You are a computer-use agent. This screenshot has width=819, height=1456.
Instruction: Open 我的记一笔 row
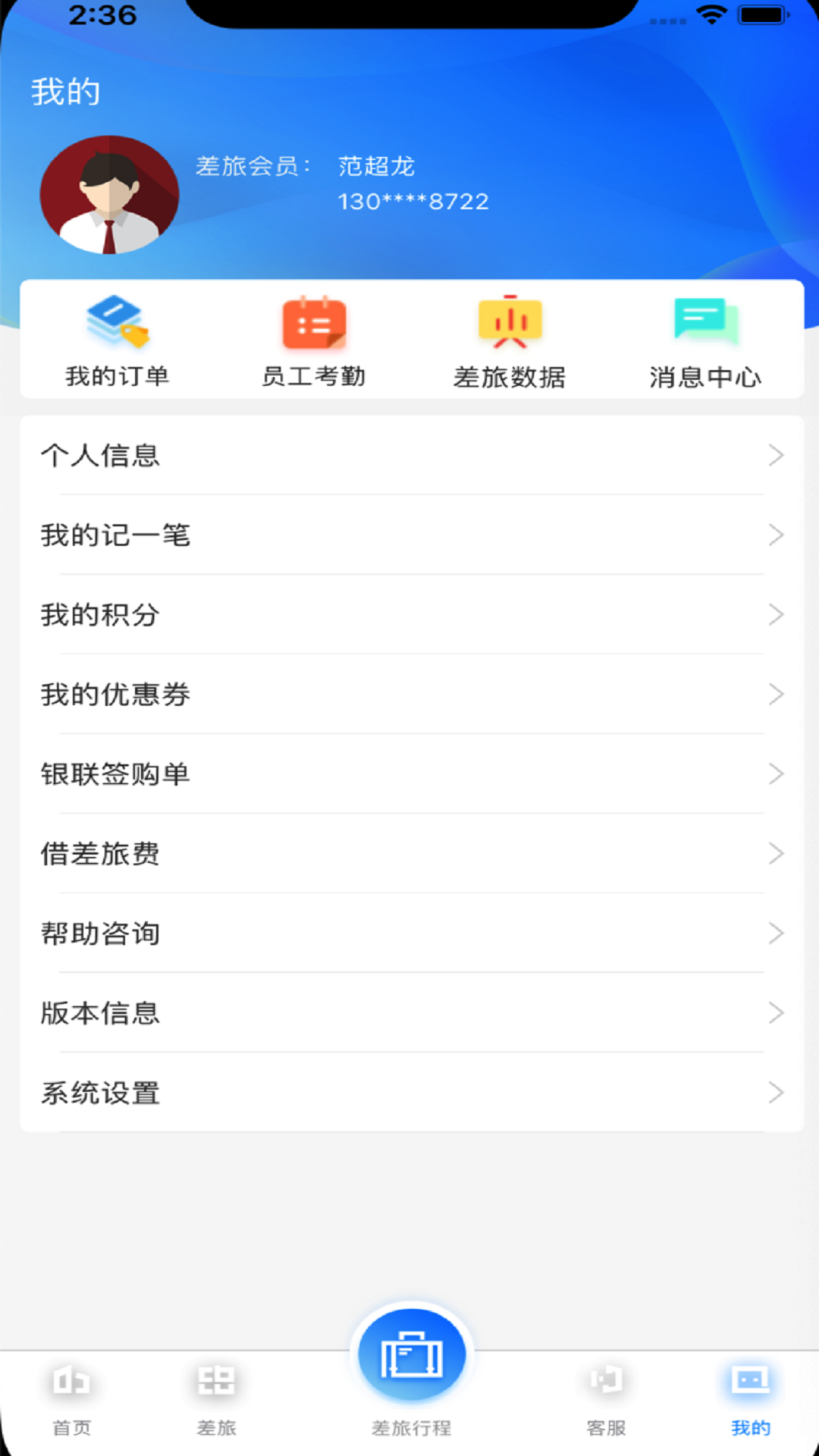click(411, 535)
